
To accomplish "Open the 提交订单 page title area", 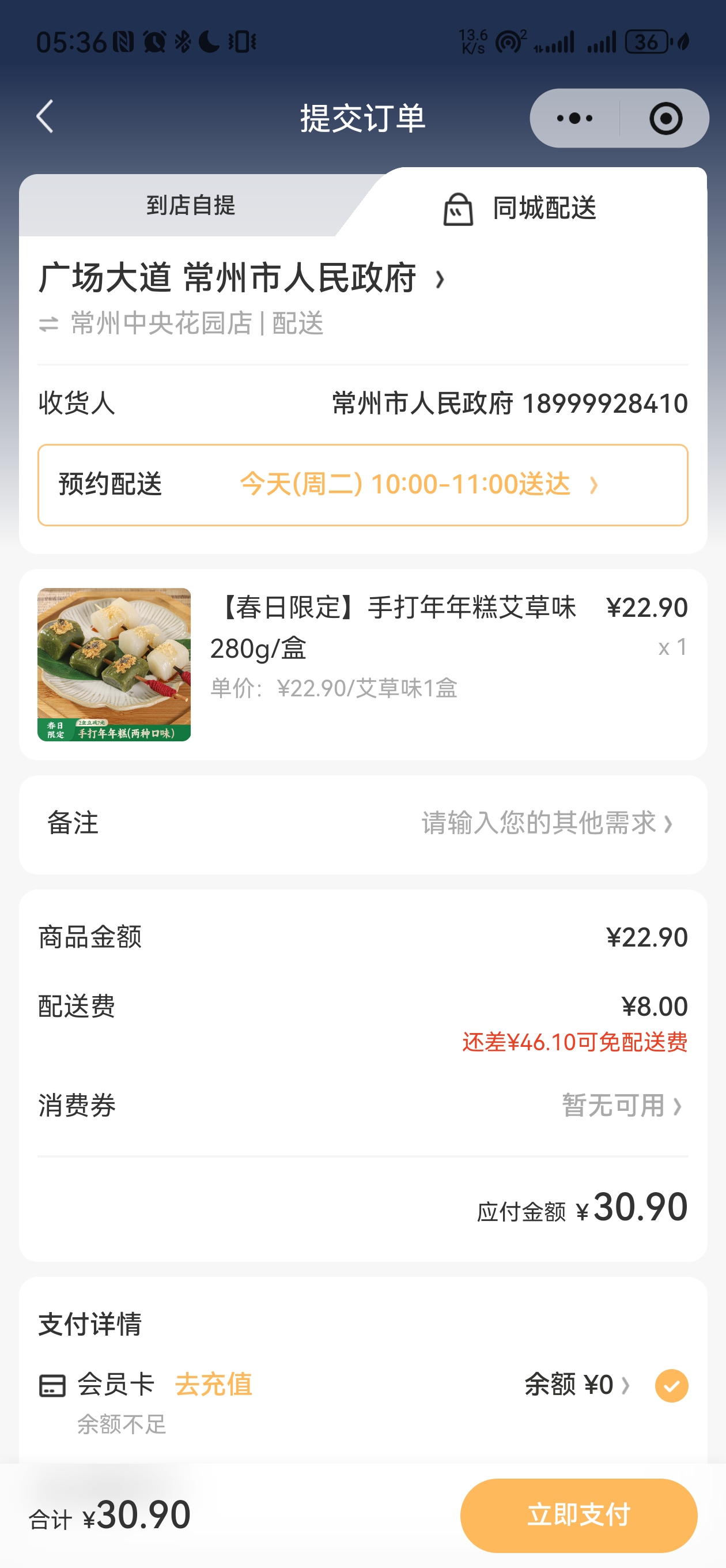I will [x=362, y=118].
